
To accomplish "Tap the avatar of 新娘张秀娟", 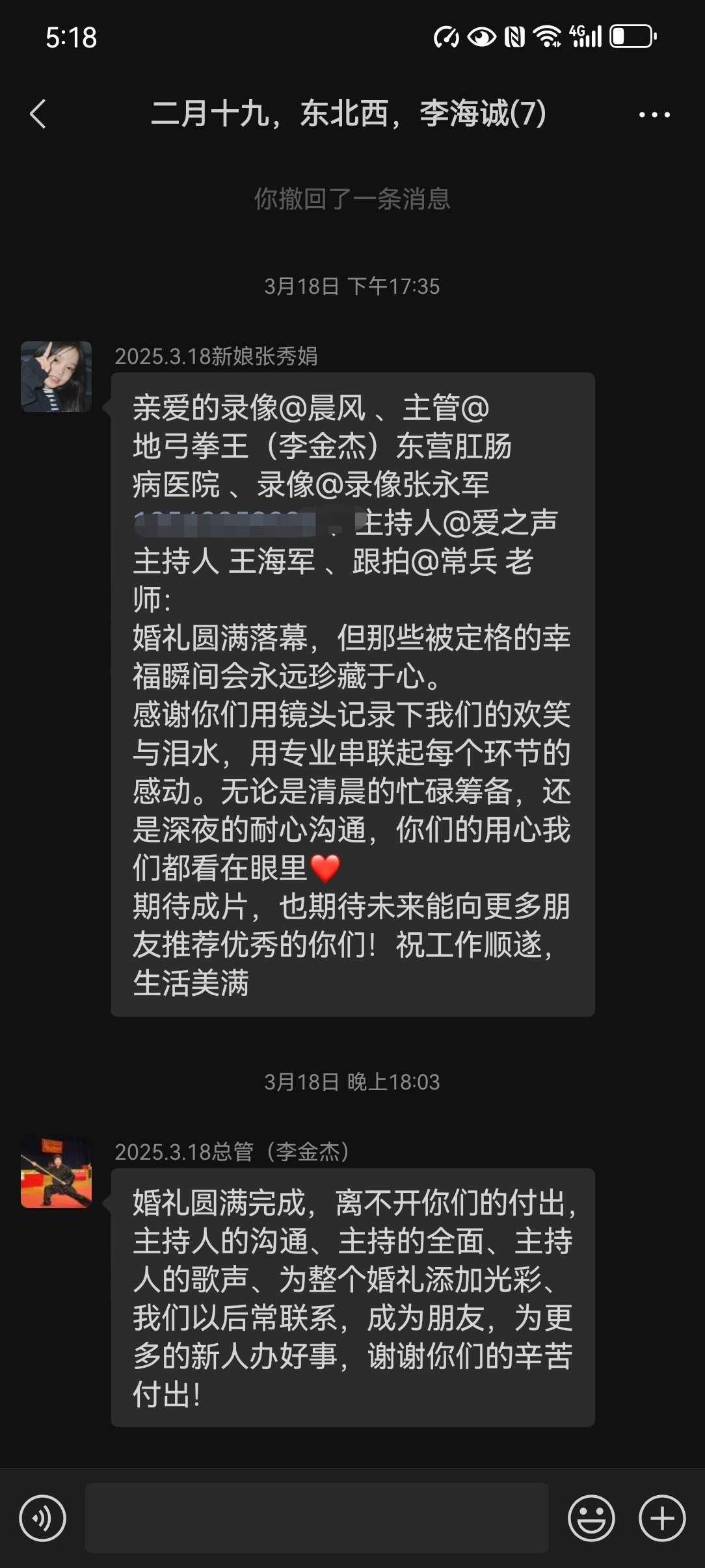I will 56,376.
